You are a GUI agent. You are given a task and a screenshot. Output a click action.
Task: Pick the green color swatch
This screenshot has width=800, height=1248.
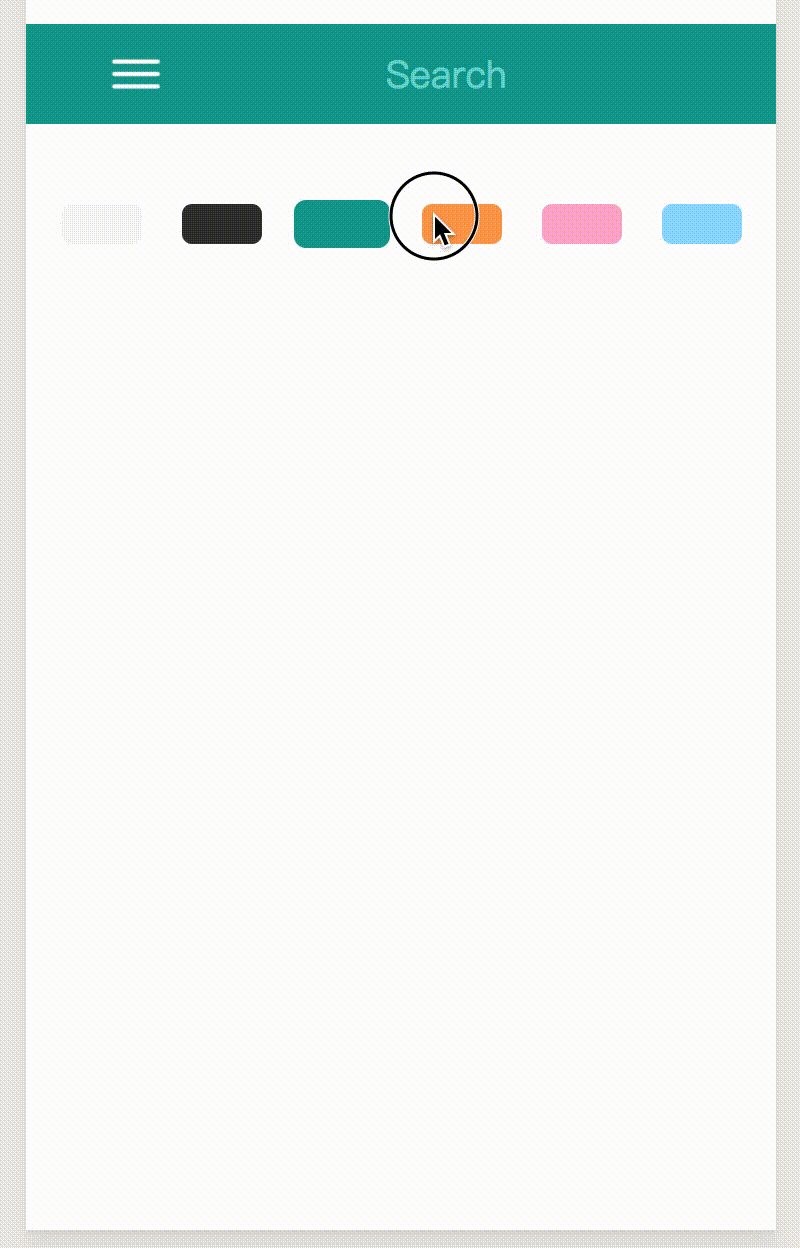(341, 224)
